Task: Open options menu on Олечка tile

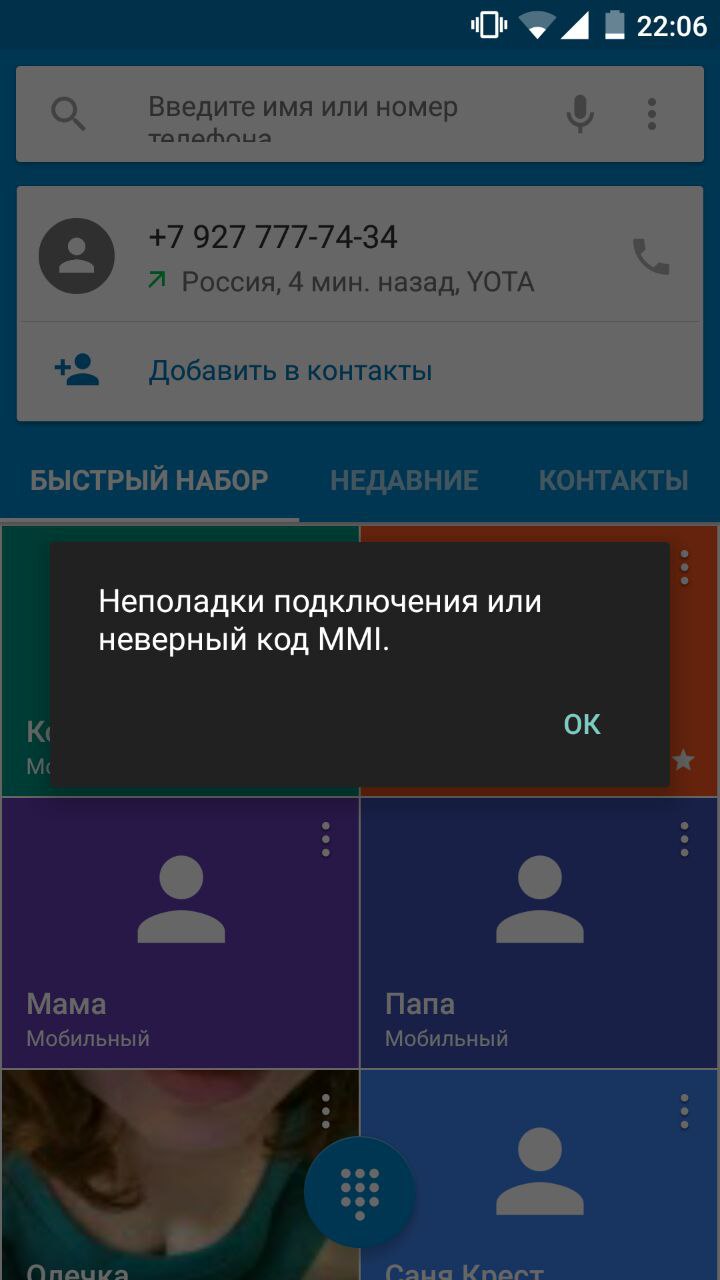Action: pyautogui.click(x=326, y=1110)
